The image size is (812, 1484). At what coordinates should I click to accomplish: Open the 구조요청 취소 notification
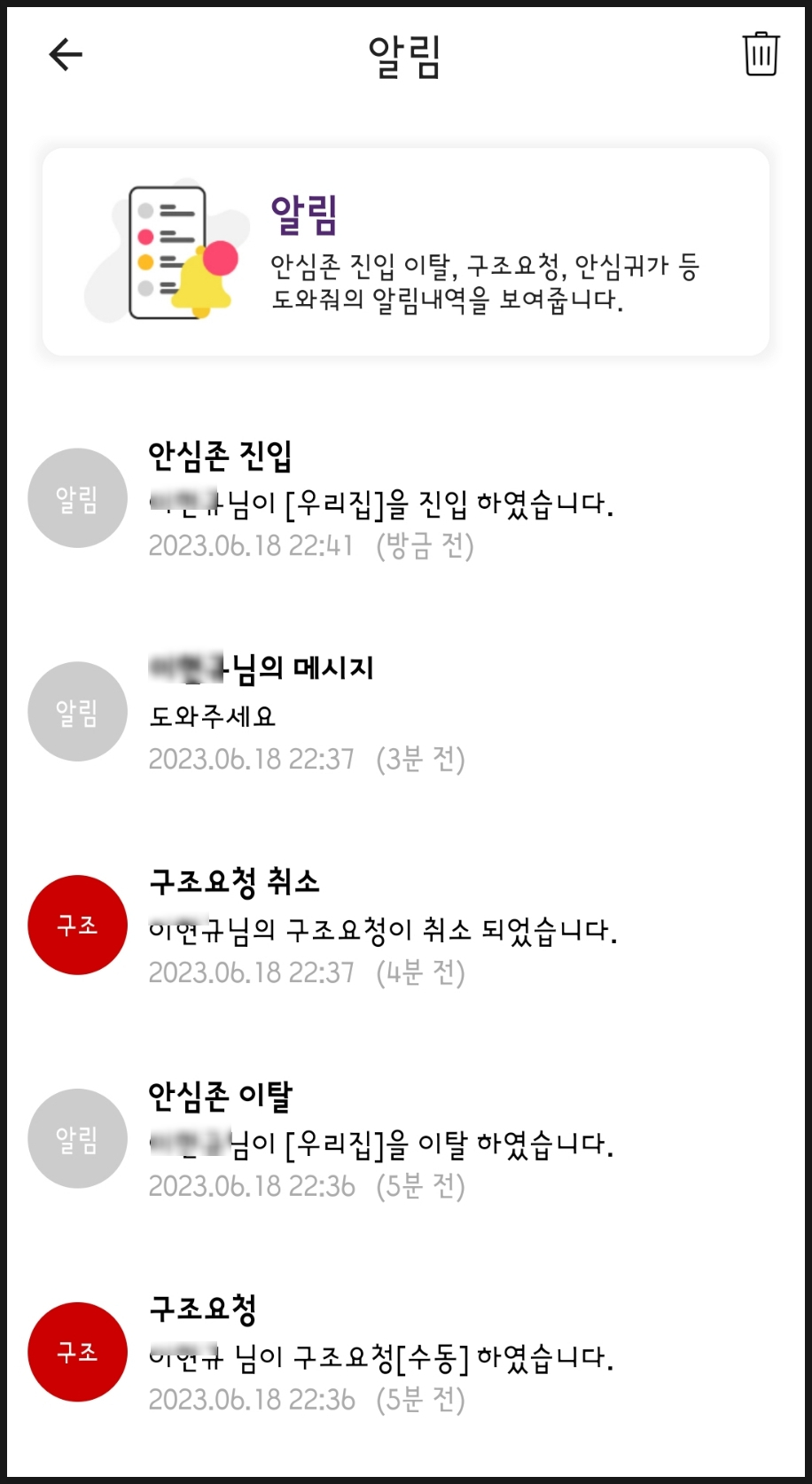click(x=381, y=927)
